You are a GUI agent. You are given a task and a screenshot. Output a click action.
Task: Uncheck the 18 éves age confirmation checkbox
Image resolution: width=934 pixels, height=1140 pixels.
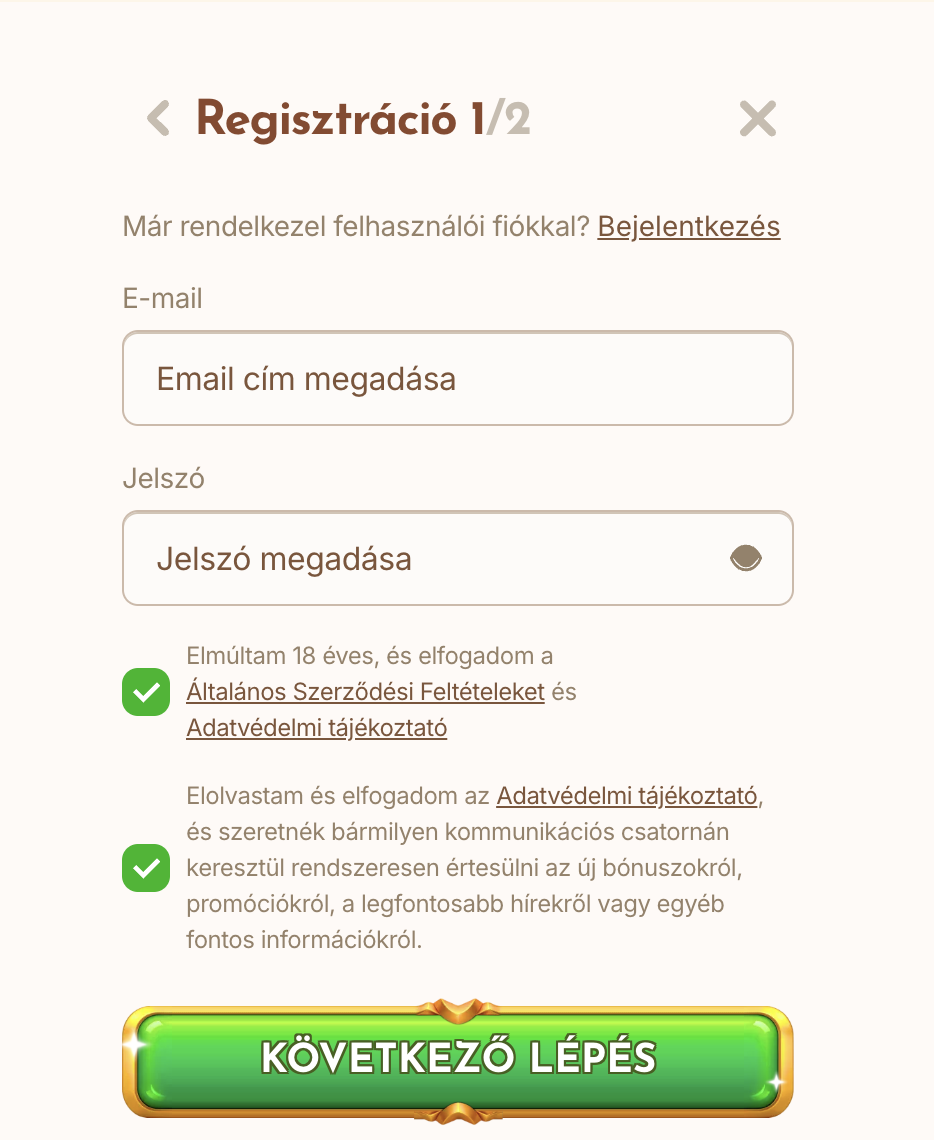[146, 692]
